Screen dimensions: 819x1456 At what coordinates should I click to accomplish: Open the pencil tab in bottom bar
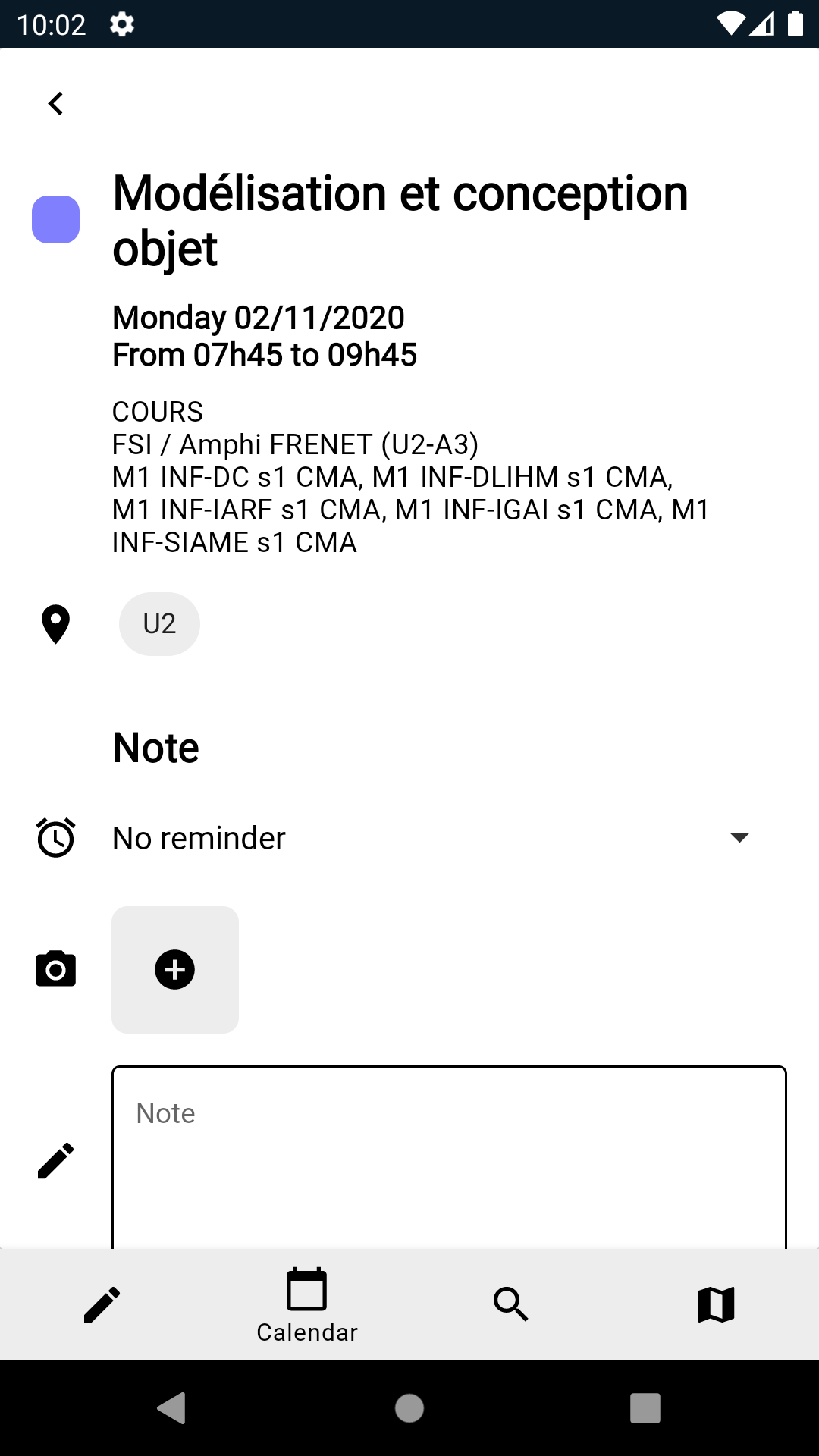click(x=102, y=1304)
